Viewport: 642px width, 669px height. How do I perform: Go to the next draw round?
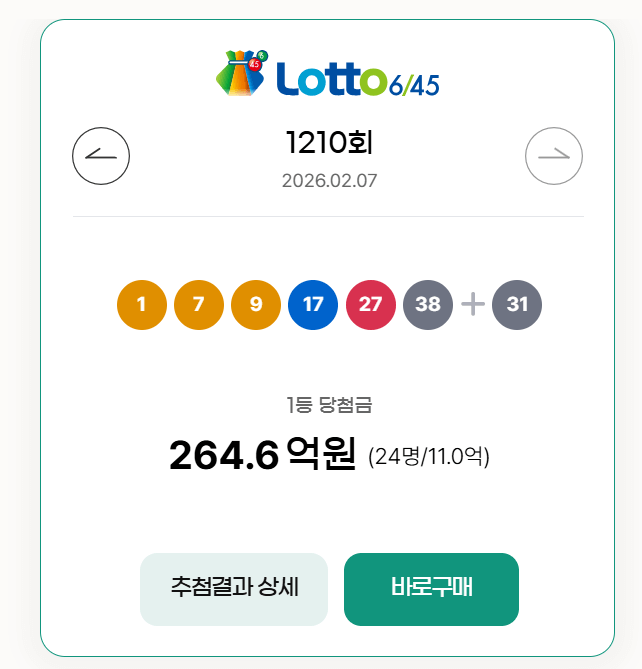(x=554, y=156)
